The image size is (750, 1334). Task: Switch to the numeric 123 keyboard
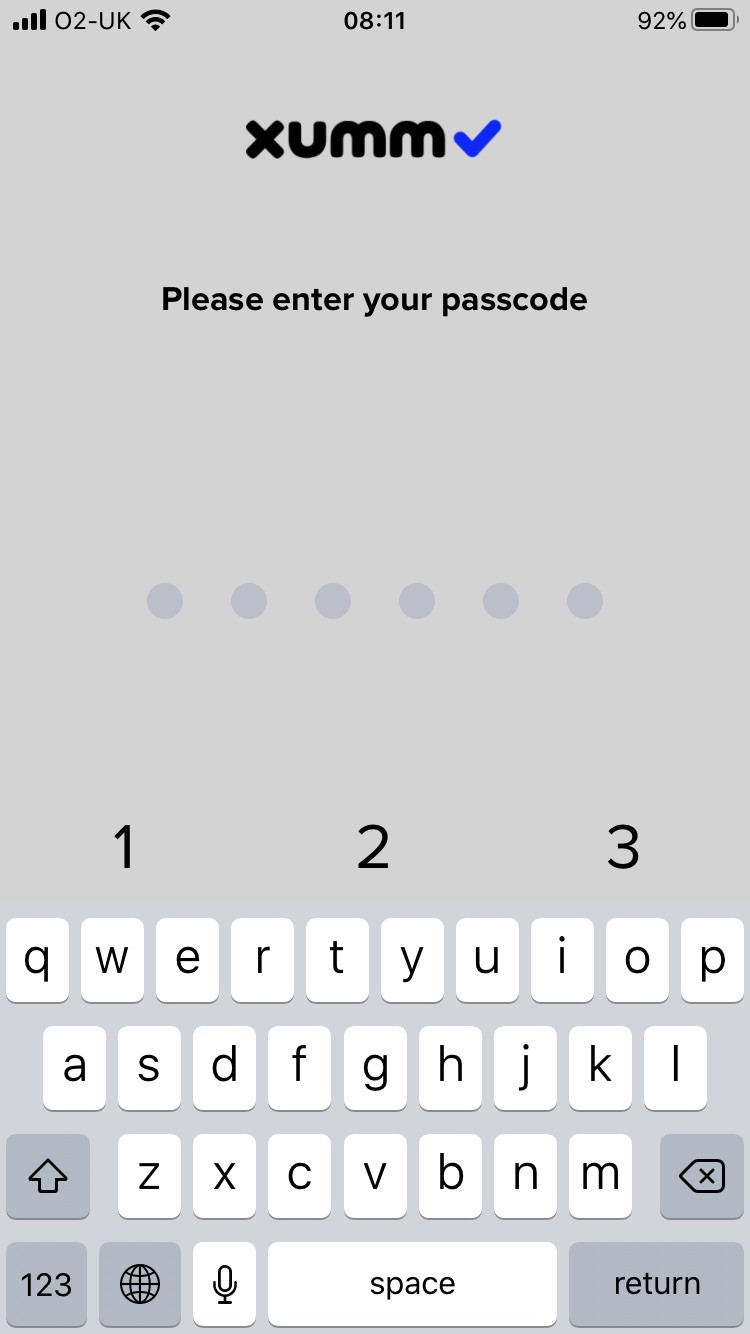click(x=46, y=1283)
